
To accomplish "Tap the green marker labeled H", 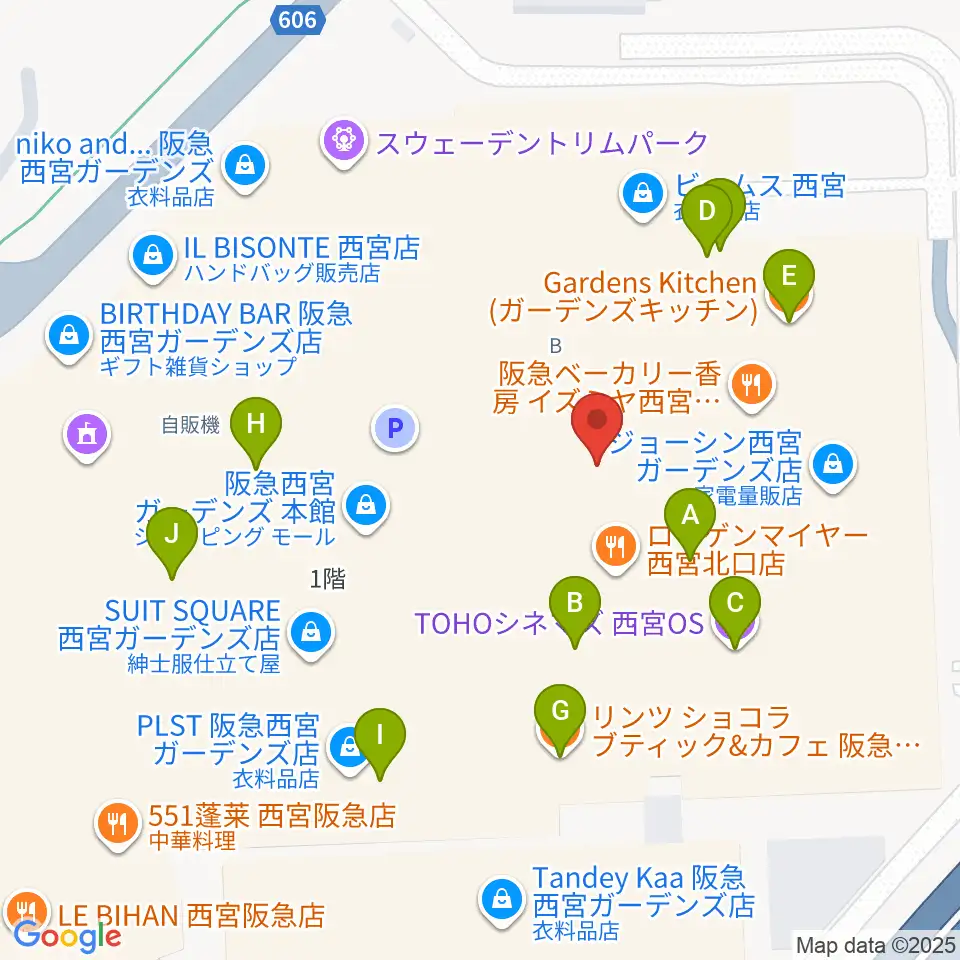I will coord(256,433).
